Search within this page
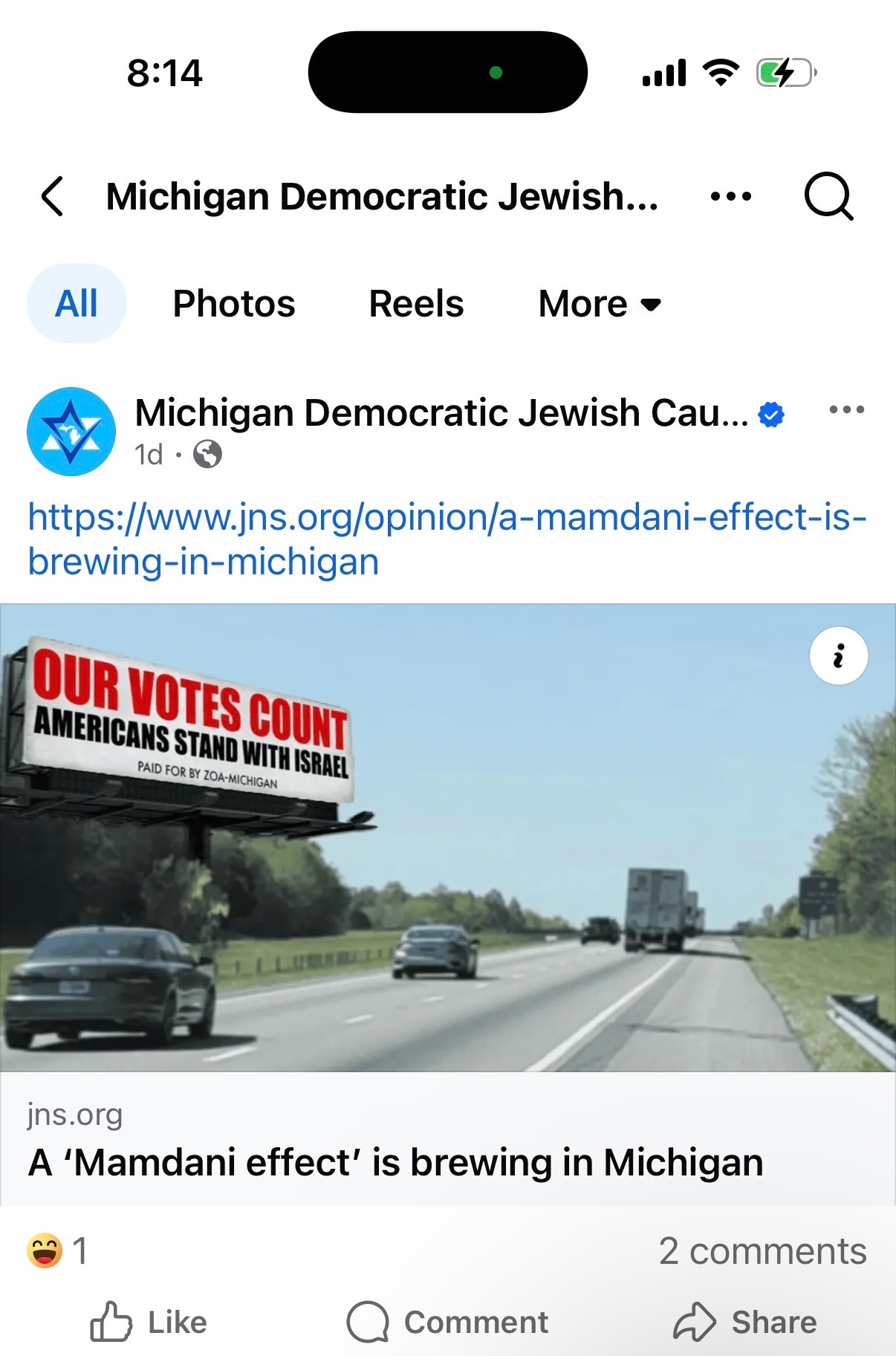 pos(828,197)
